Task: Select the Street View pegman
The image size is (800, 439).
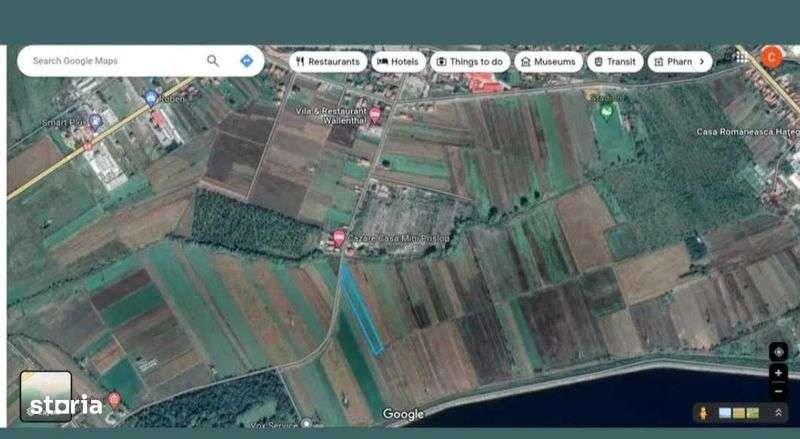Action: (x=704, y=412)
